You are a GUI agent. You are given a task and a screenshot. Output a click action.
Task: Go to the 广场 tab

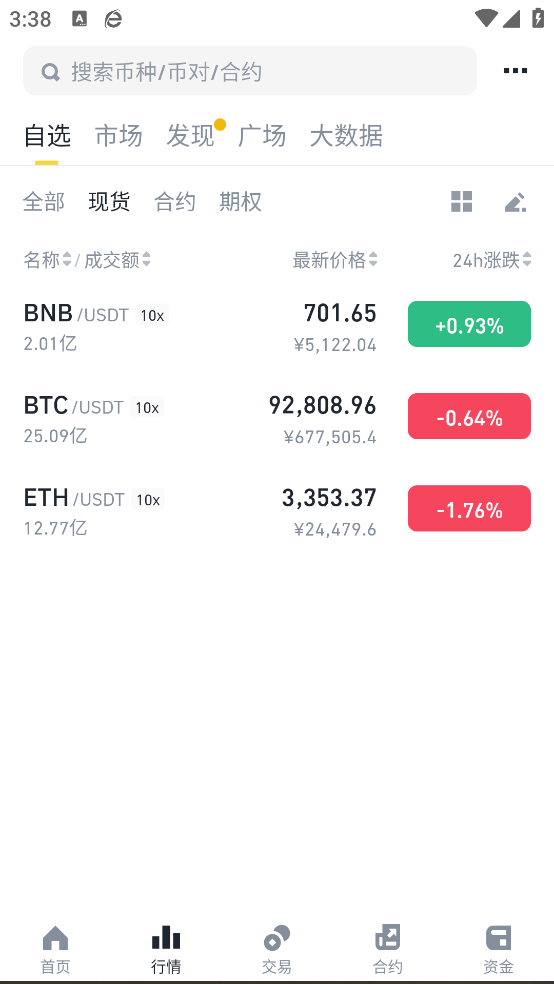[x=262, y=136]
